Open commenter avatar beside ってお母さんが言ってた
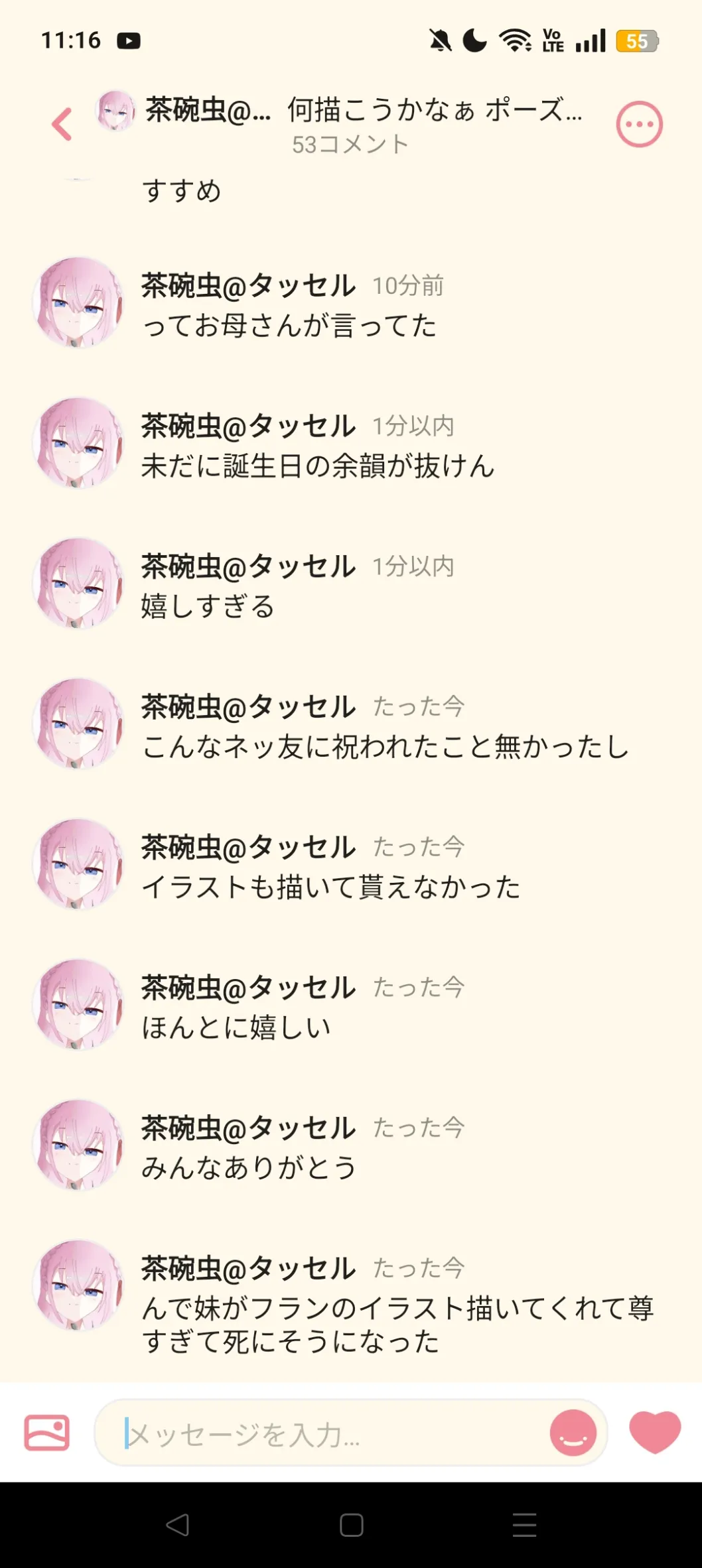 pyautogui.click(x=78, y=302)
